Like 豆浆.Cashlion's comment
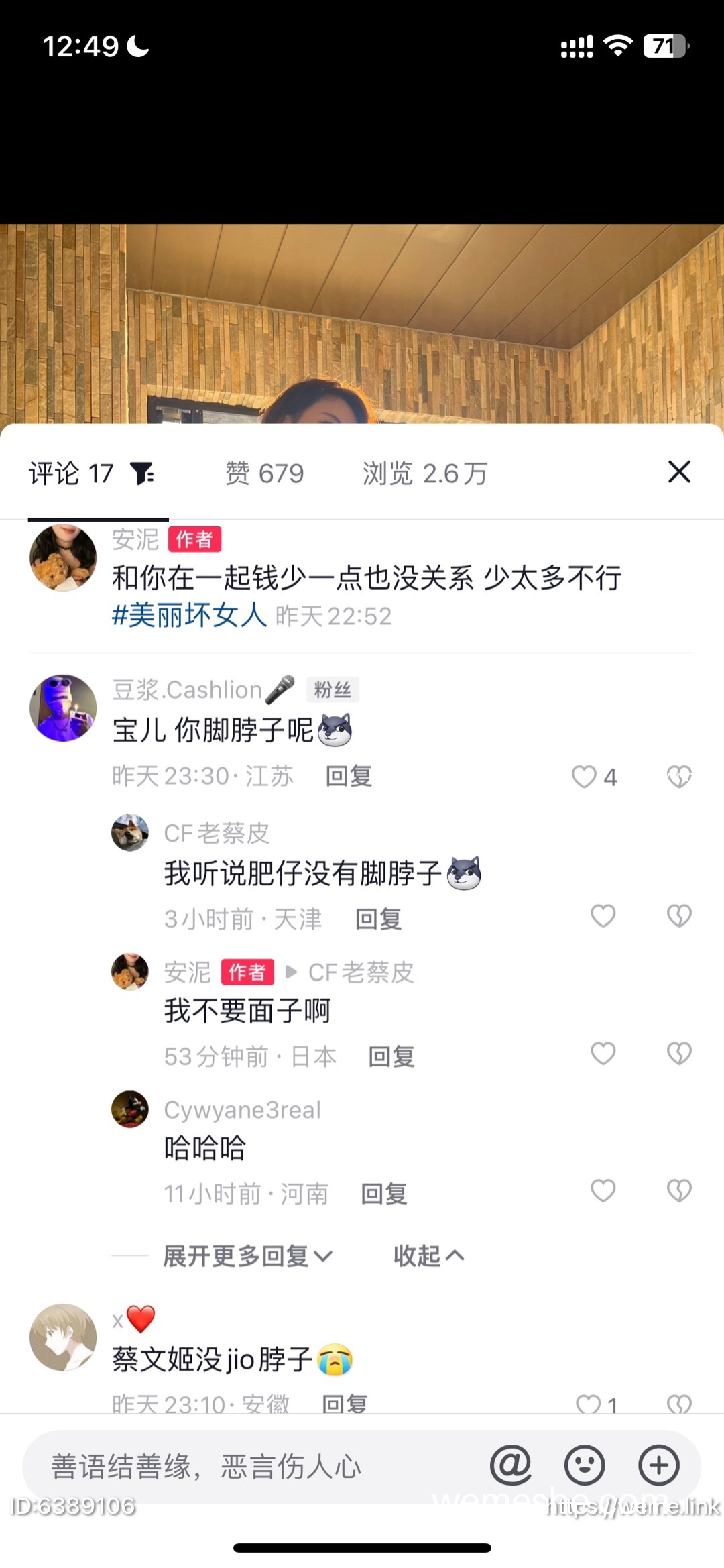Screen dimensions: 724x1568 [584, 777]
